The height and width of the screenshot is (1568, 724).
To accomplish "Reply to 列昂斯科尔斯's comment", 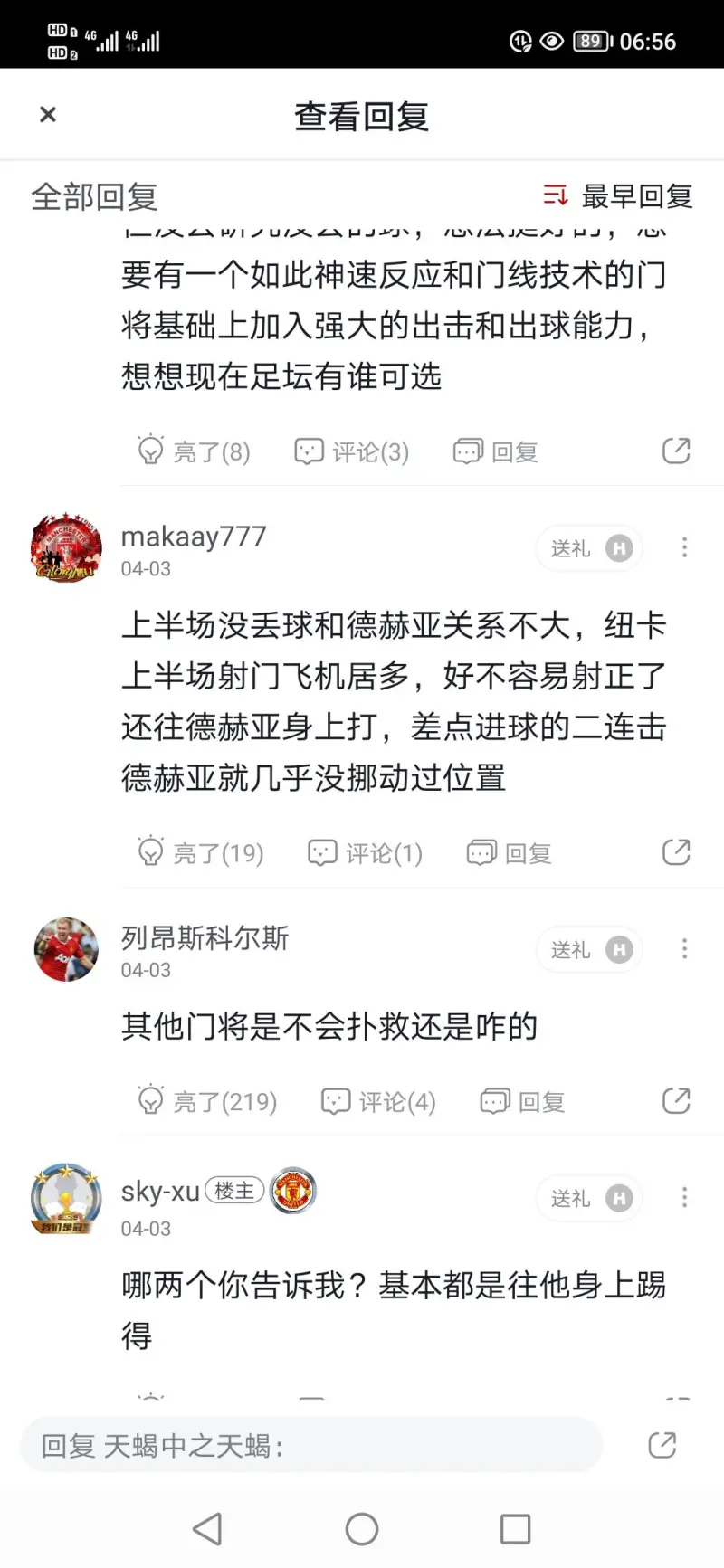I will (522, 1101).
